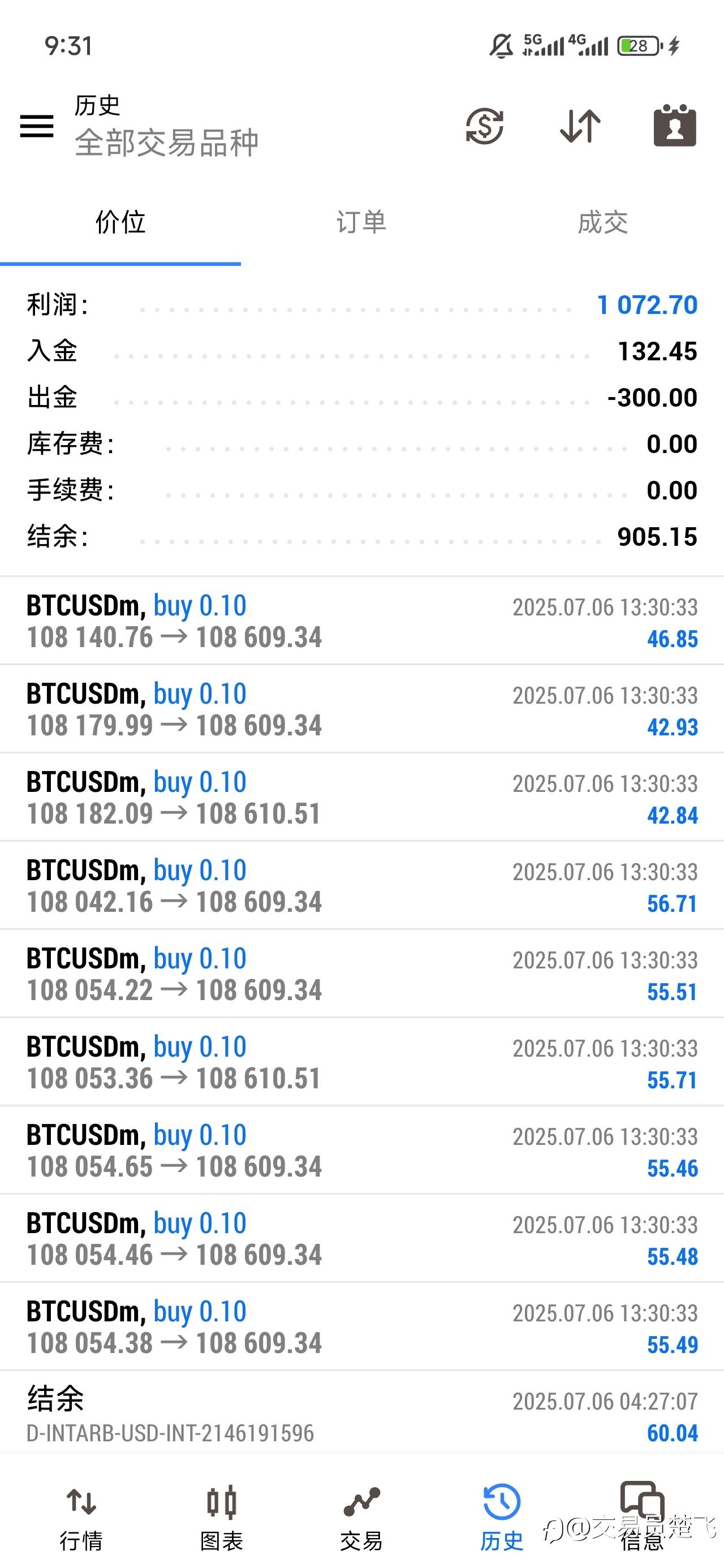This screenshot has width=724, height=1568.
Task: Expand the trade with profit 55.71
Action: click(x=361, y=1062)
